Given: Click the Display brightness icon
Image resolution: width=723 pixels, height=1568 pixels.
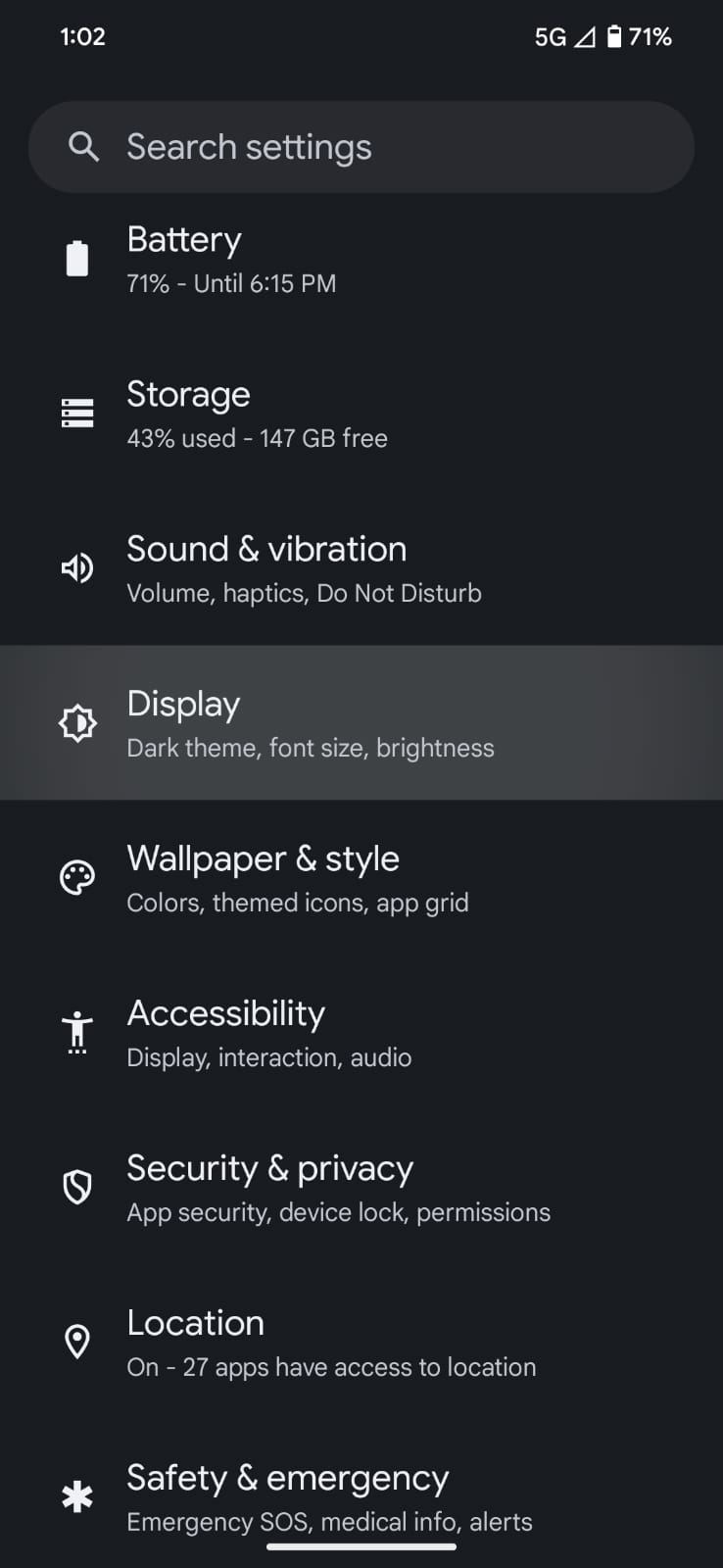Looking at the screenshot, I should tap(77, 722).
